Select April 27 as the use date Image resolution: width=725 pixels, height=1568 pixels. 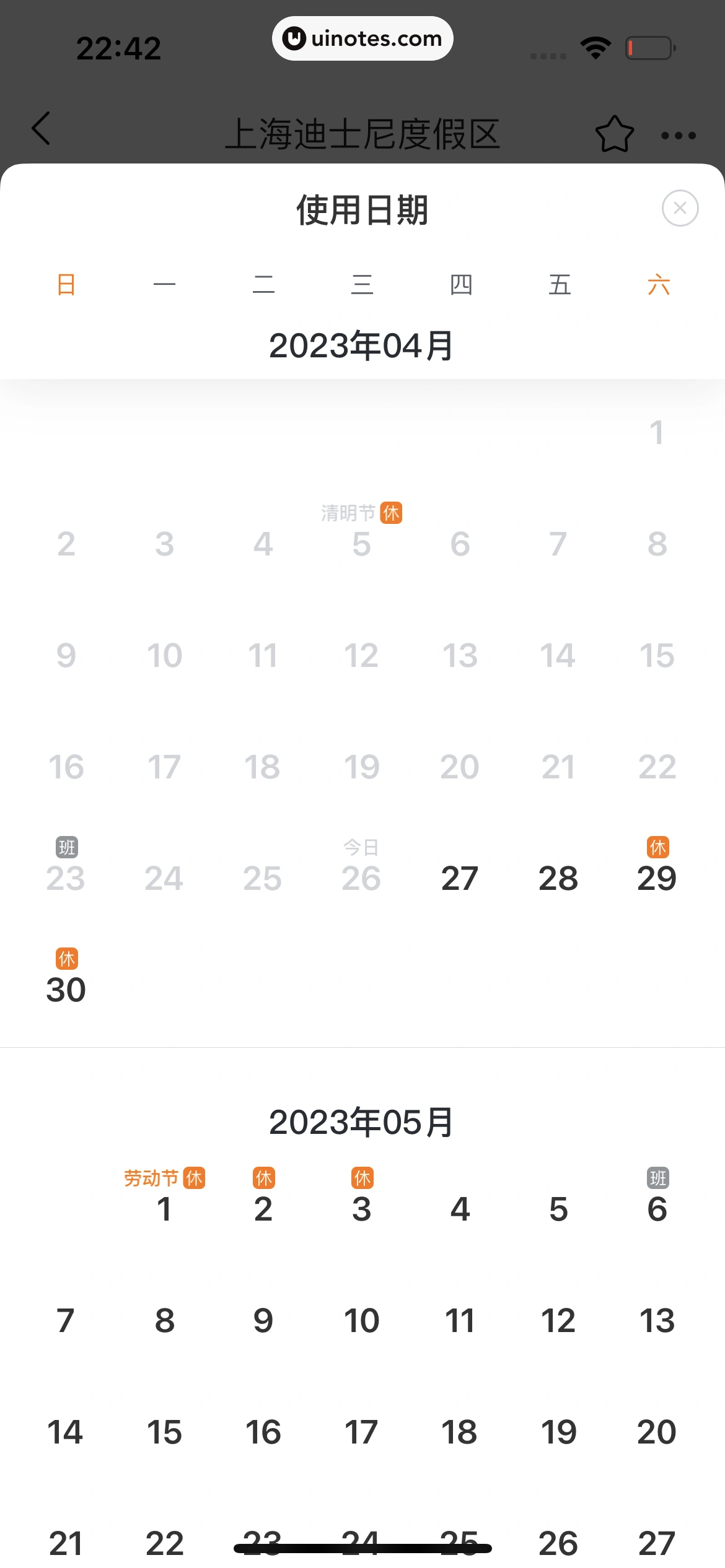460,878
